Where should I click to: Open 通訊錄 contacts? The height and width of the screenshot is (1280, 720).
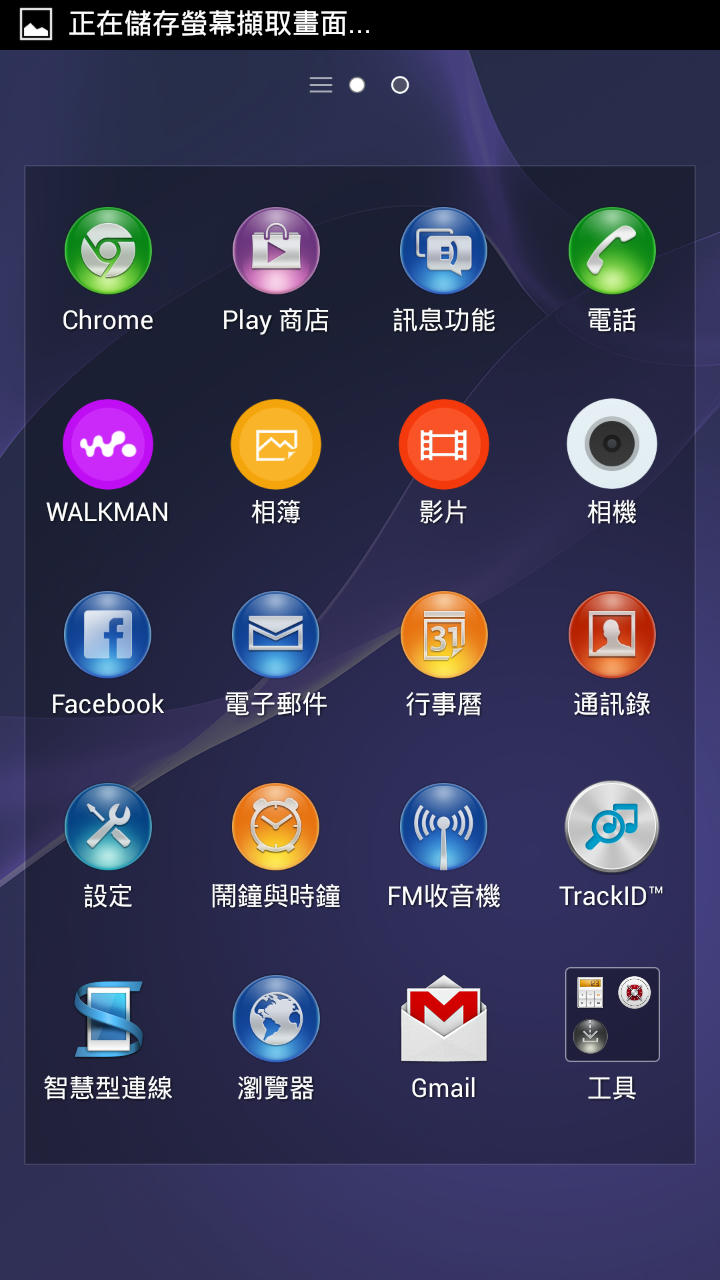[612, 635]
